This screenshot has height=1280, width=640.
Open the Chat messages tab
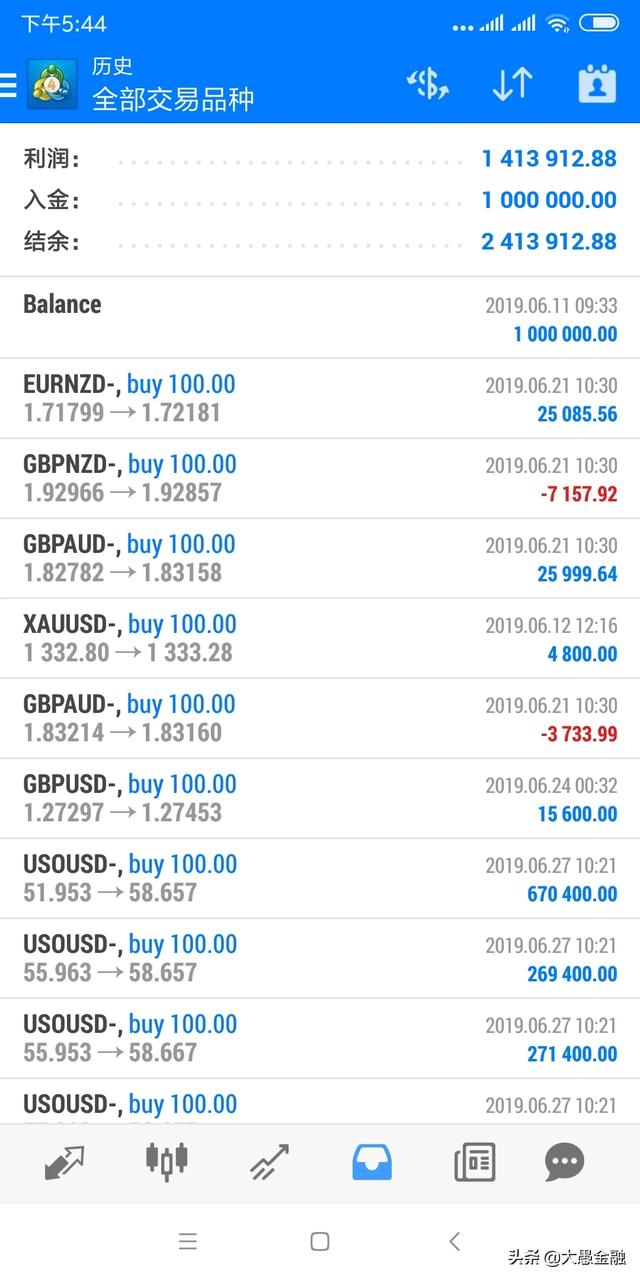(565, 1162)
